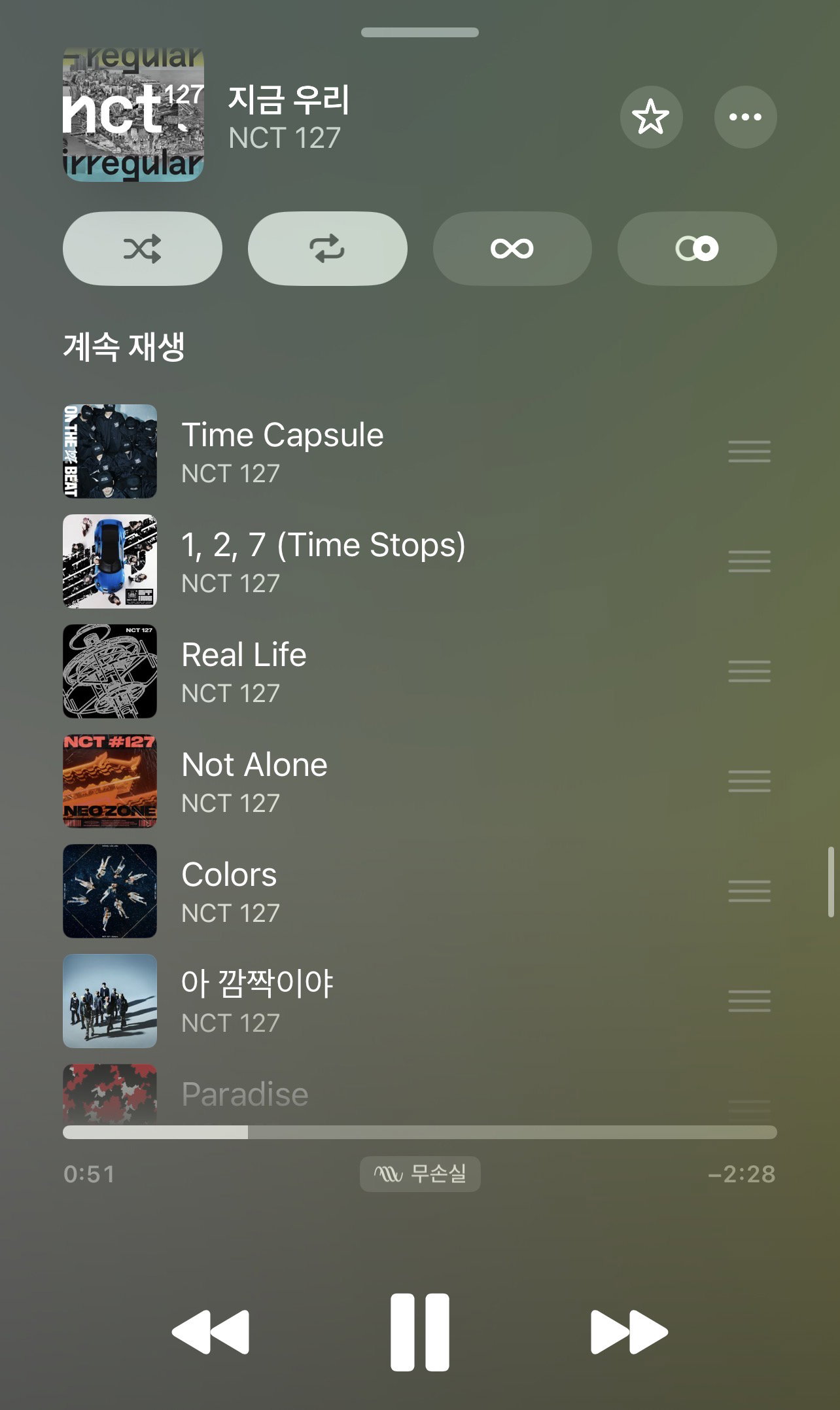840x1410 pixels.
Task: Tap the playback progress bar
Action: point(420,1133)
